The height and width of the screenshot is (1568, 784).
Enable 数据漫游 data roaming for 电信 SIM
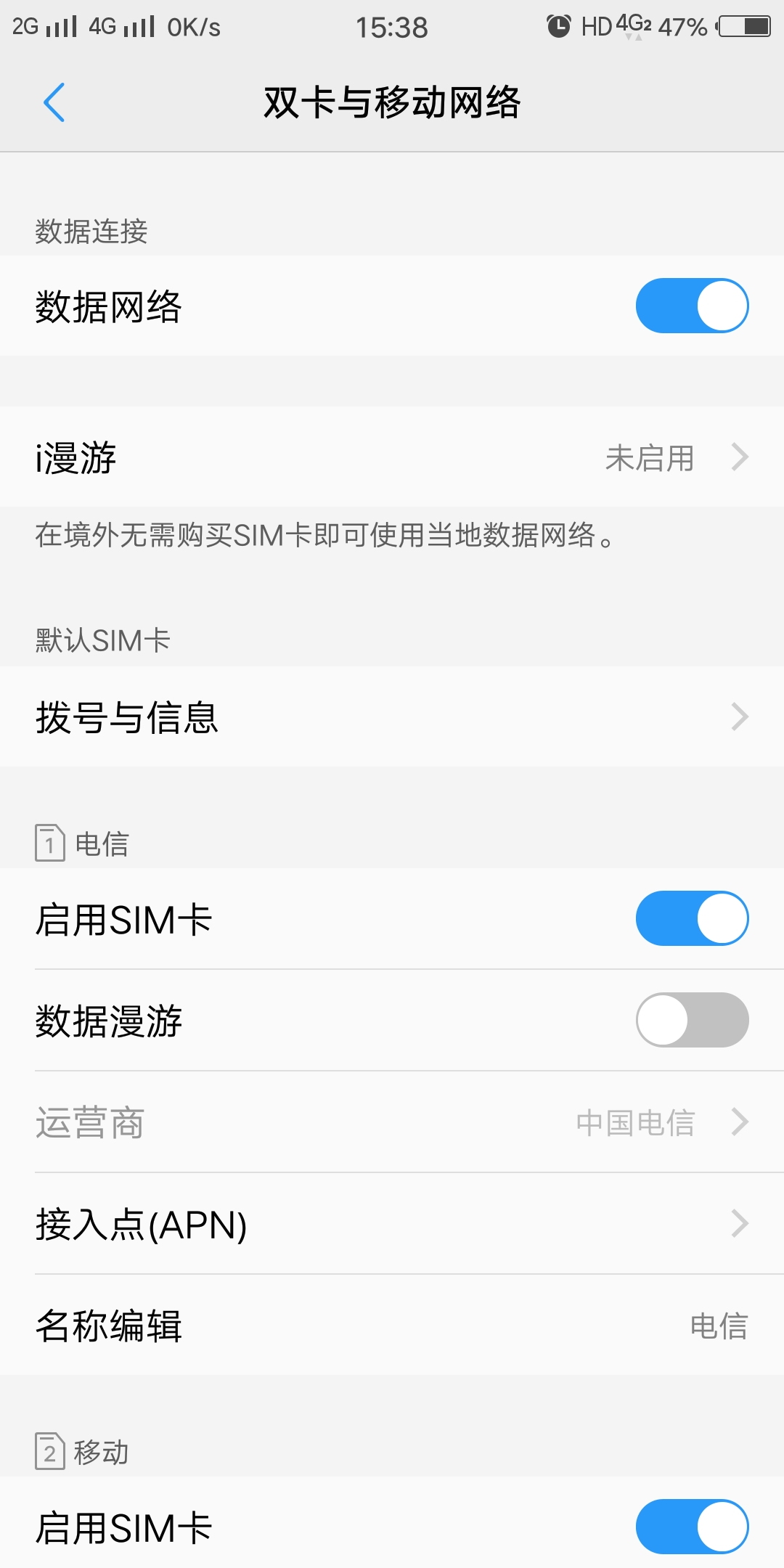(x=690, y=1020)
